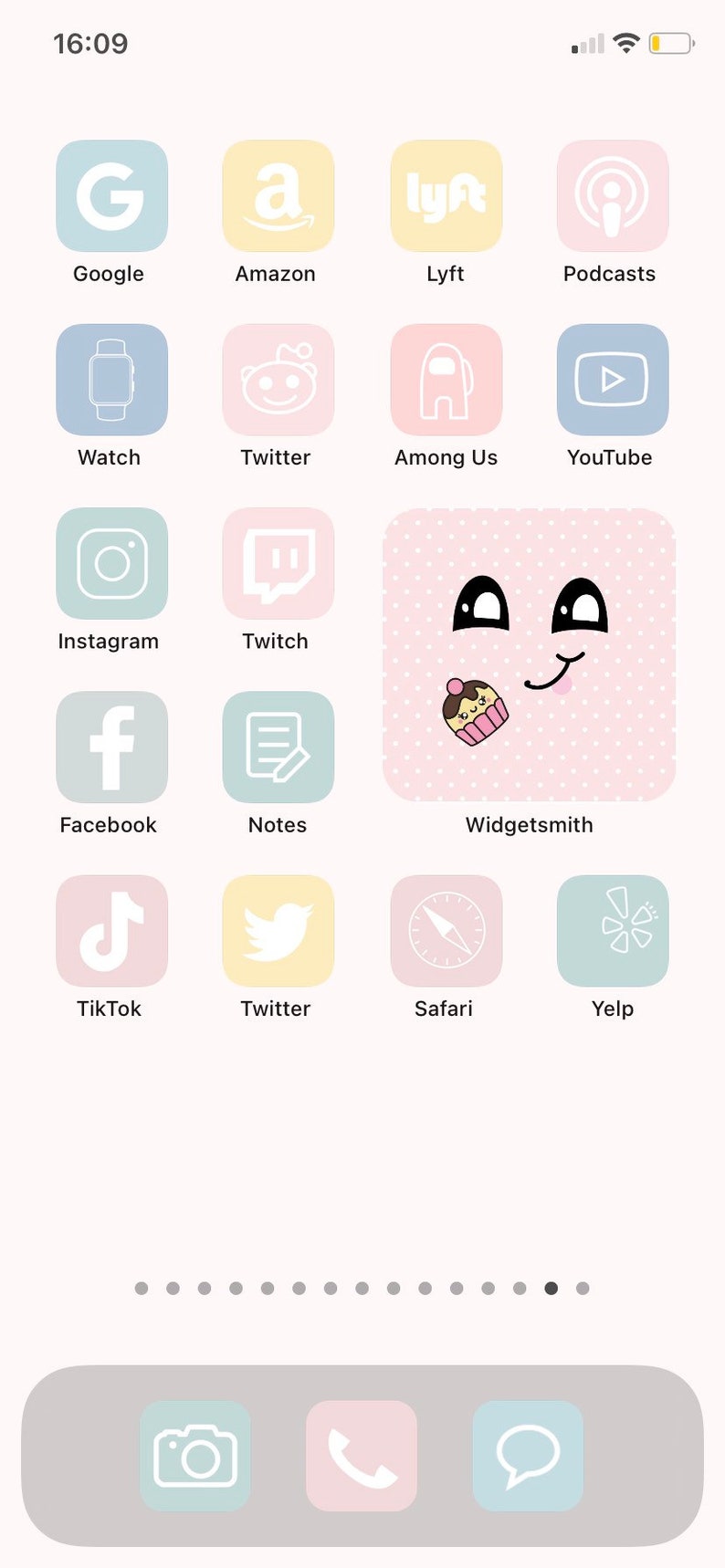Image resolution: width=725 pixels, height=1568 pixels.
Task: Launch the Watch app
Action: point(111,380)
